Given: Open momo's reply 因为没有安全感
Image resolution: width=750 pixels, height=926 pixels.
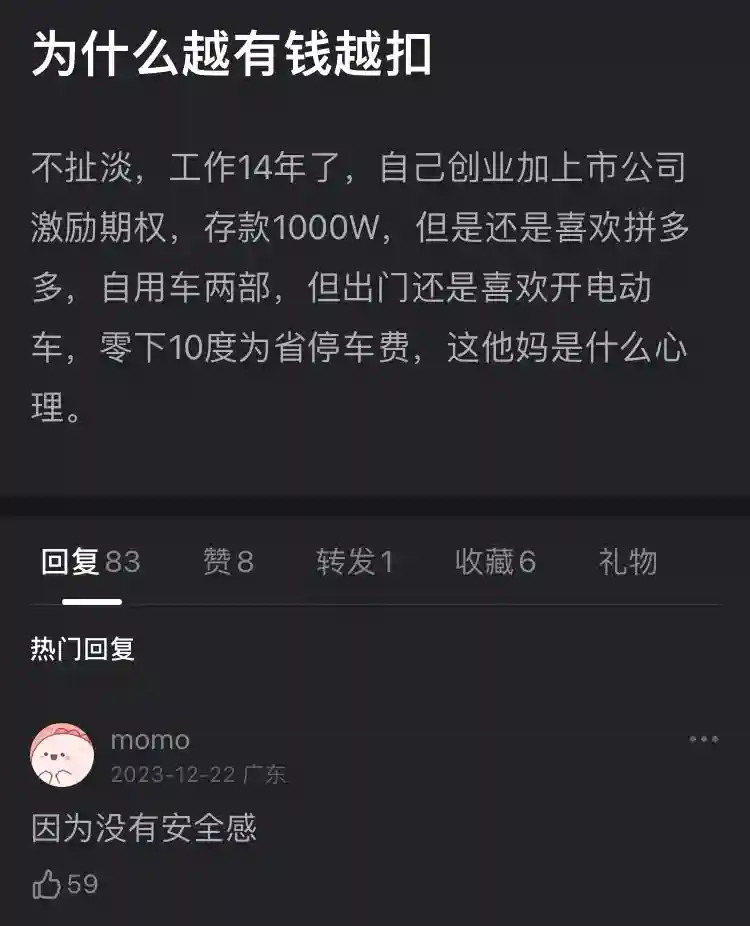Looking at the screenshot, I should point(144,828).
